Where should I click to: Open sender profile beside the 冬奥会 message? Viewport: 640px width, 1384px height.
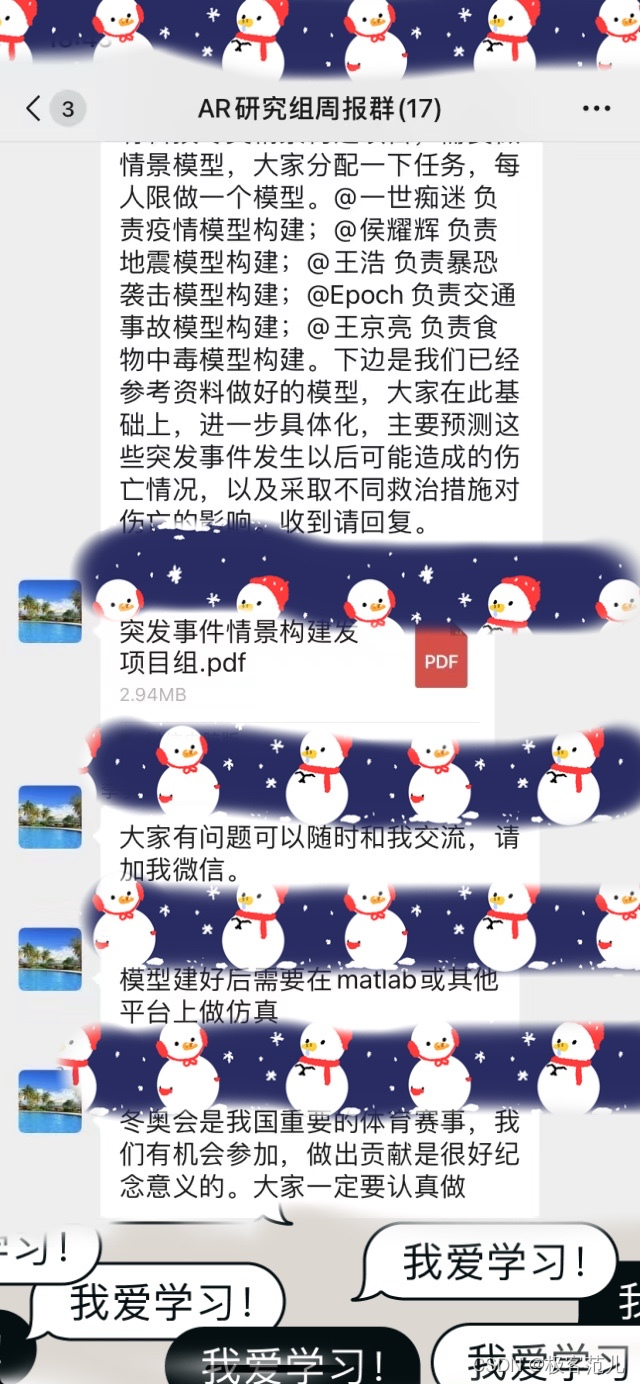pos(50,1101)
